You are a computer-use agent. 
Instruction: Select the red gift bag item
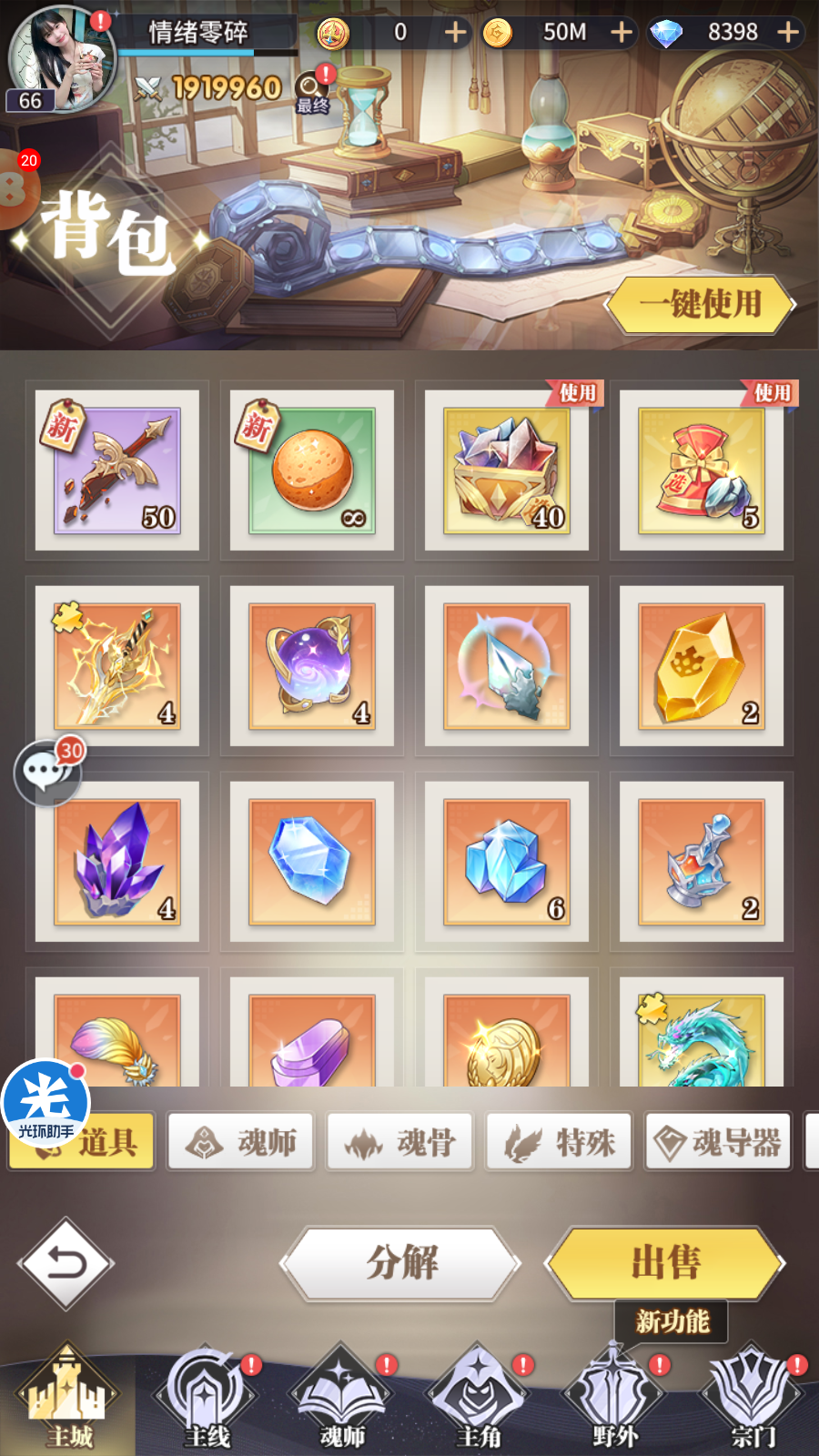[x=702, y=470]
